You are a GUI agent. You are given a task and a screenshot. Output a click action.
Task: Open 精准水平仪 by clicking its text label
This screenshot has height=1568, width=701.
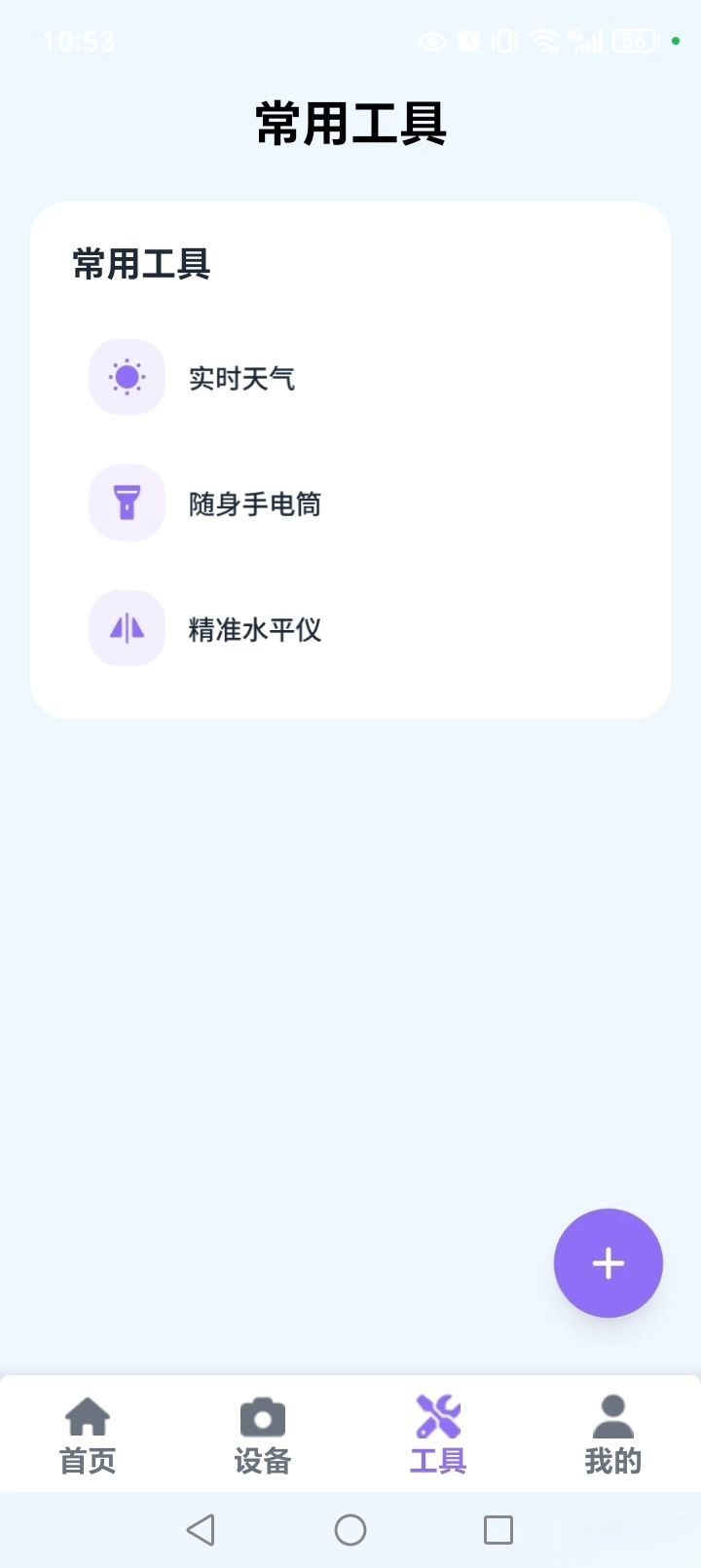(254, 628)
